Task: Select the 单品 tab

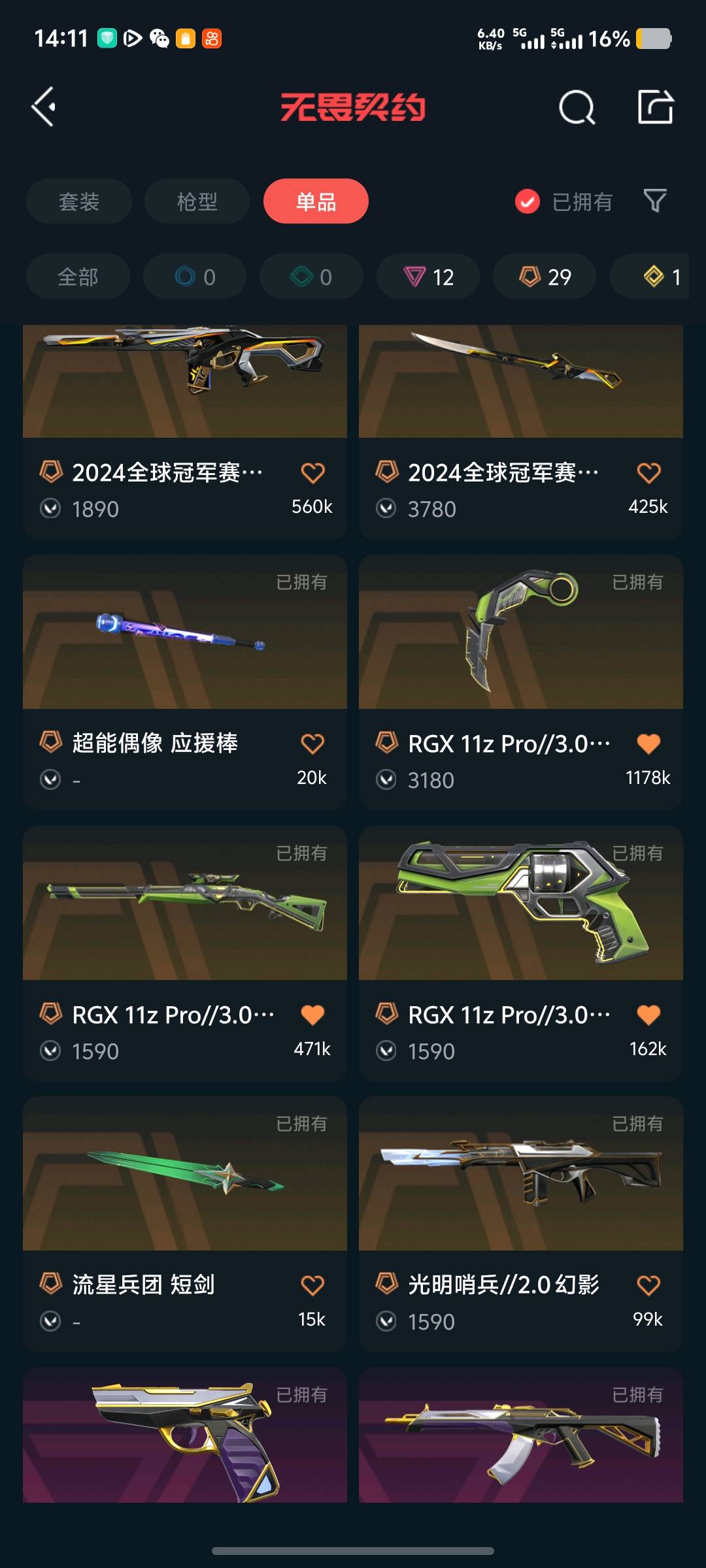Action: coord(316,201)
